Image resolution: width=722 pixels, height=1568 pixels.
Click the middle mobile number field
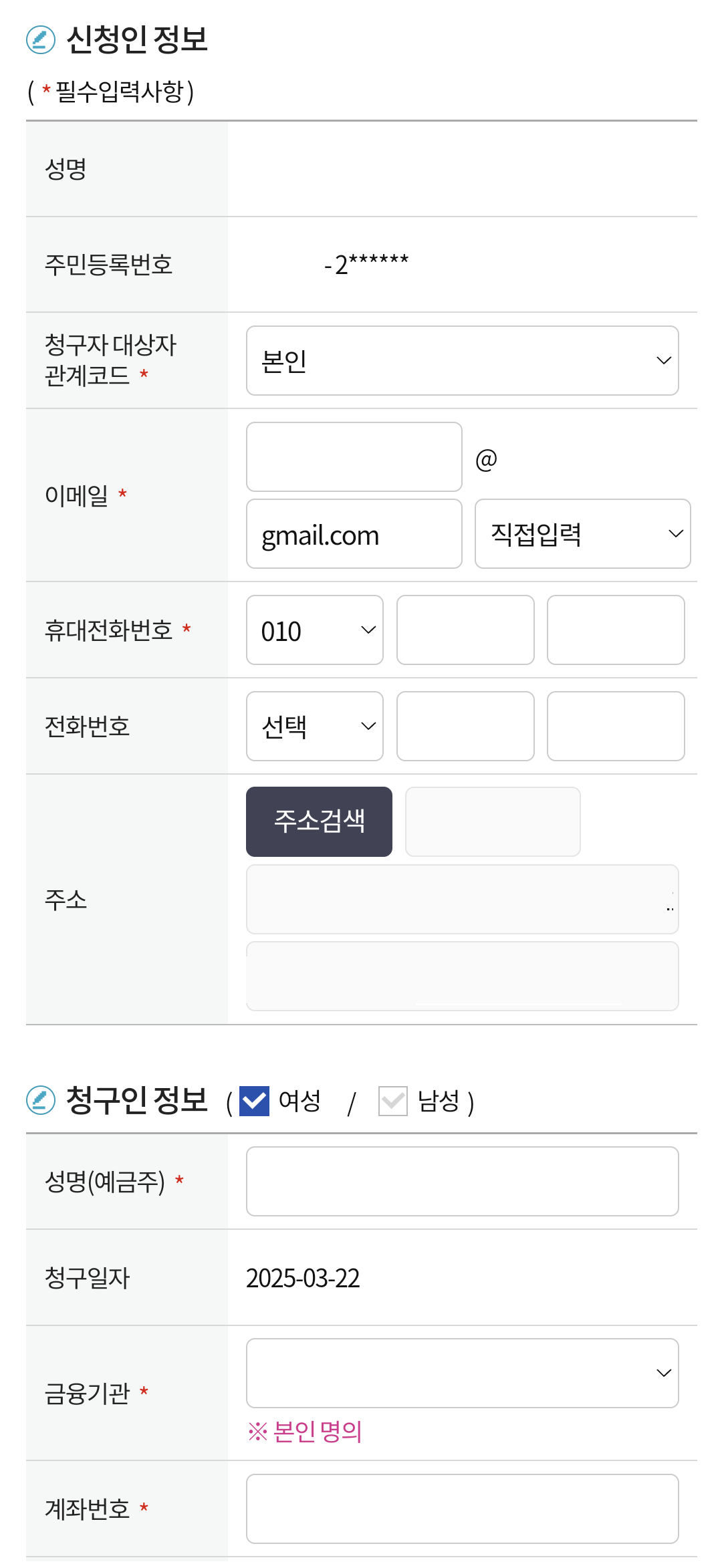(465, 629)
